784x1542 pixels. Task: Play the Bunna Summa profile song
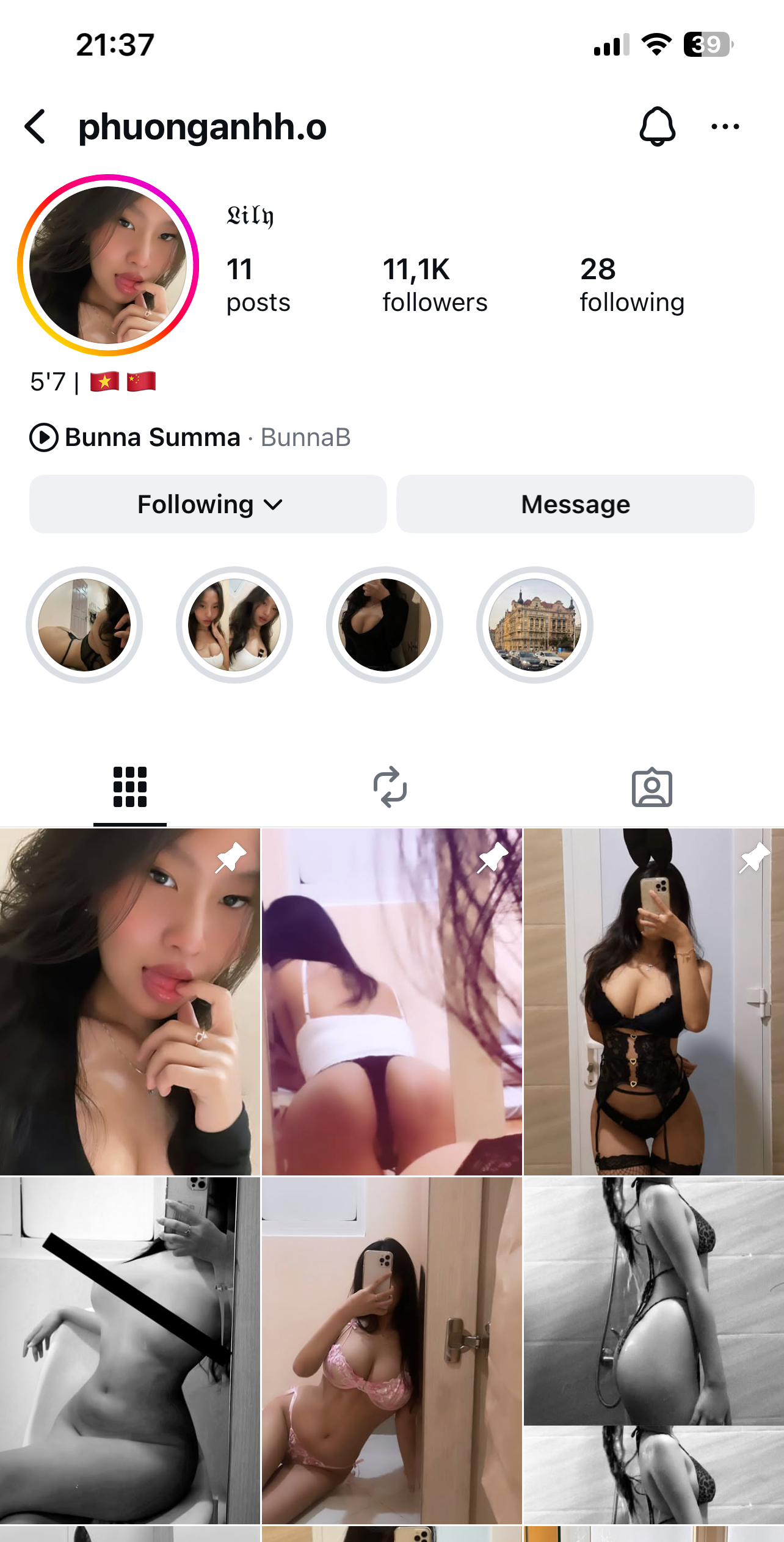click(x=44, y=437)
